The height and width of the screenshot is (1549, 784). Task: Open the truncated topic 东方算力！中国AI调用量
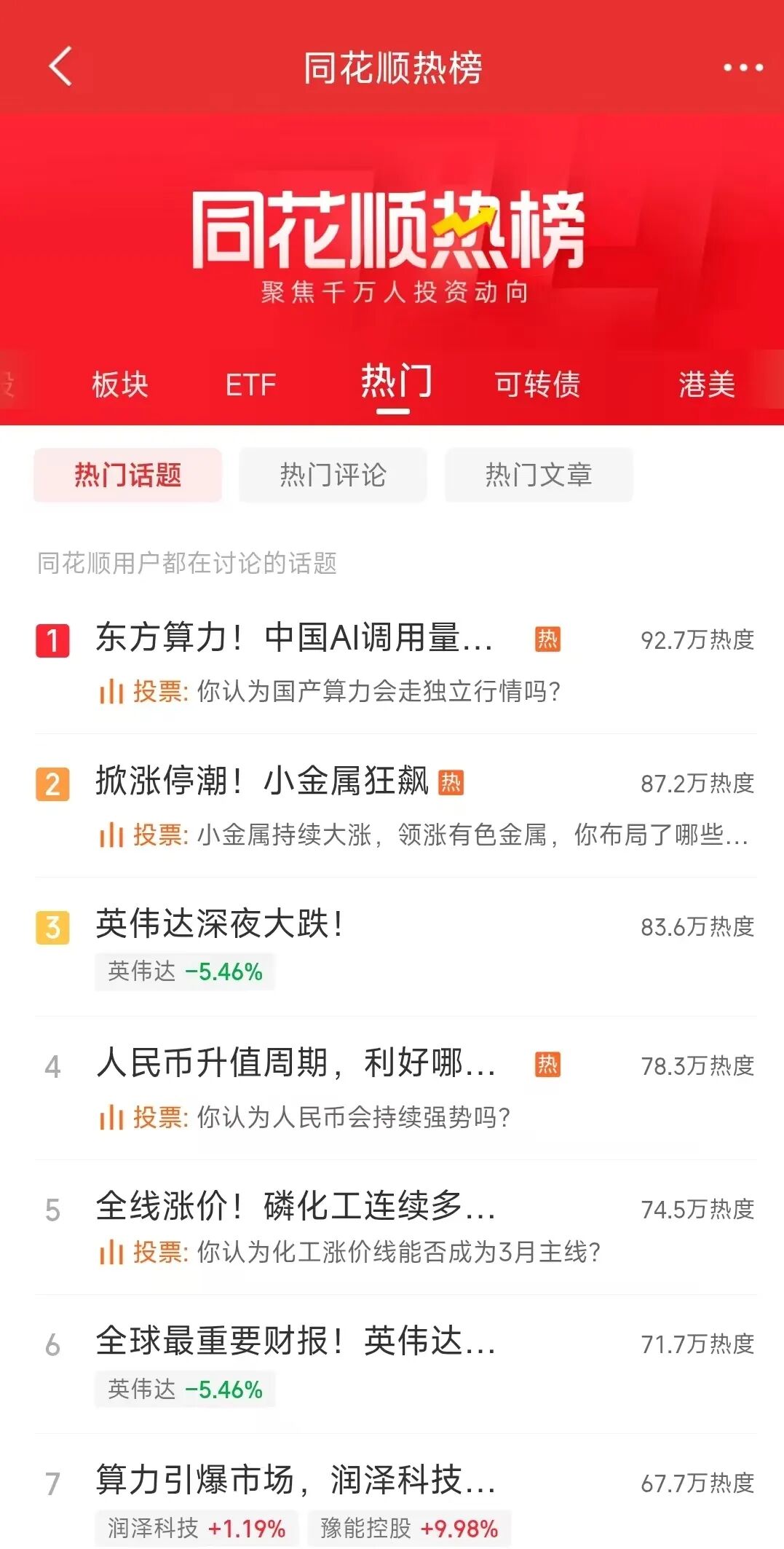[x=294, y=639]
